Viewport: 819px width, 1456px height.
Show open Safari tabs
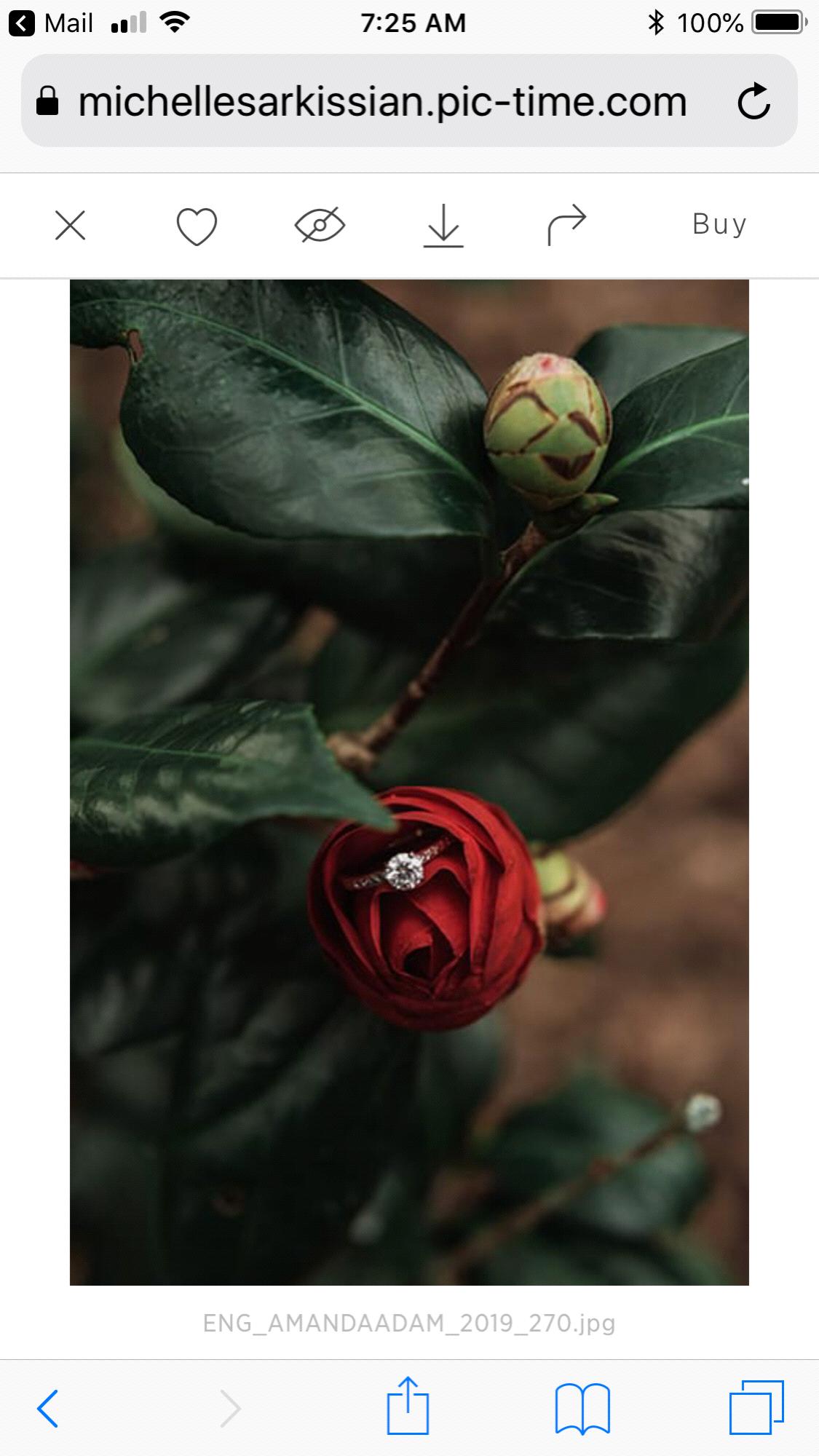tap(756, 1407)
